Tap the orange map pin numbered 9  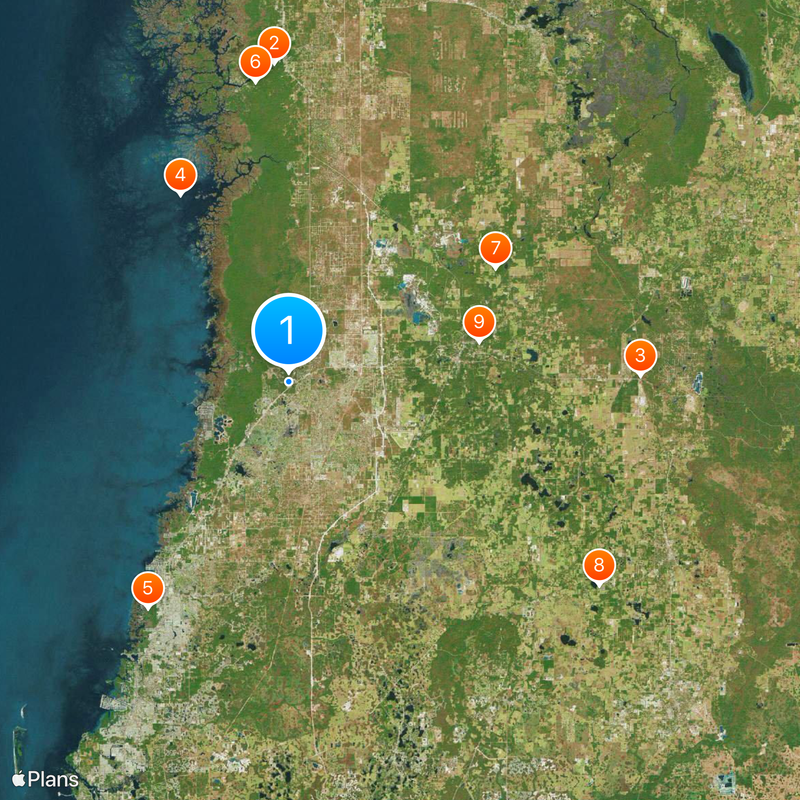[x=479, y=322]
